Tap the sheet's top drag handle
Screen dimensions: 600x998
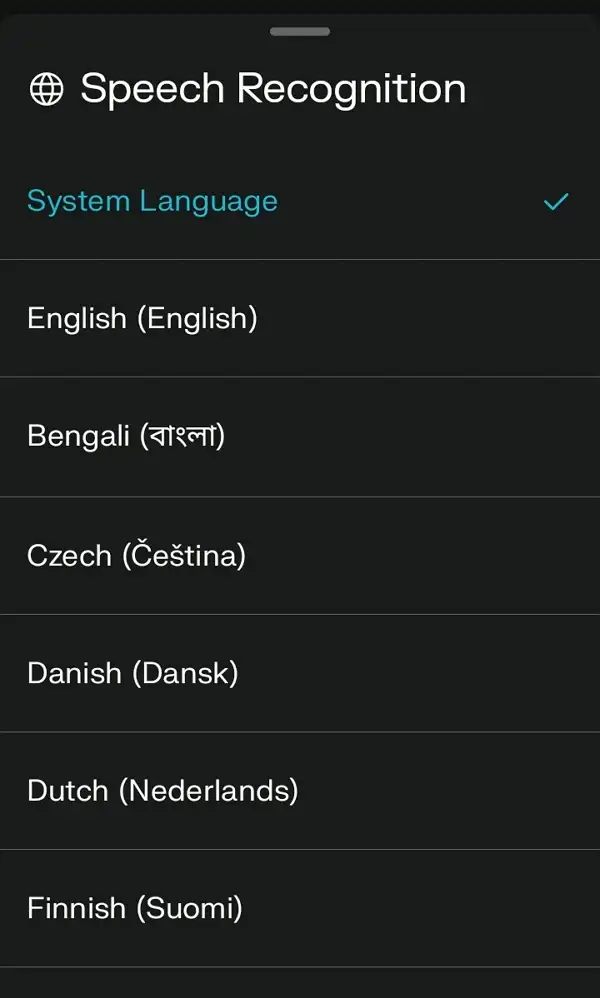click(300, 31)
